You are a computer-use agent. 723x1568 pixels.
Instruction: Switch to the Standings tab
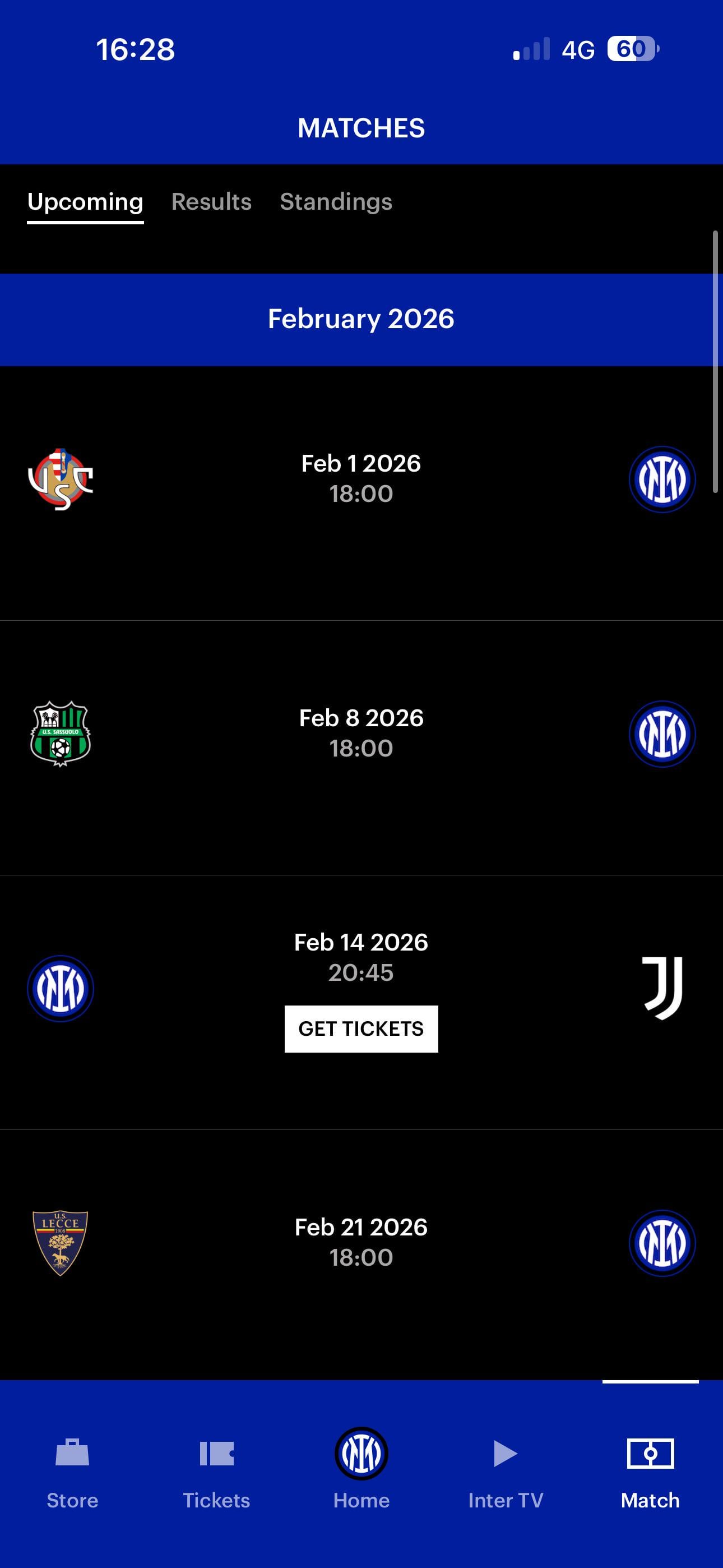(x=336, y=201)
